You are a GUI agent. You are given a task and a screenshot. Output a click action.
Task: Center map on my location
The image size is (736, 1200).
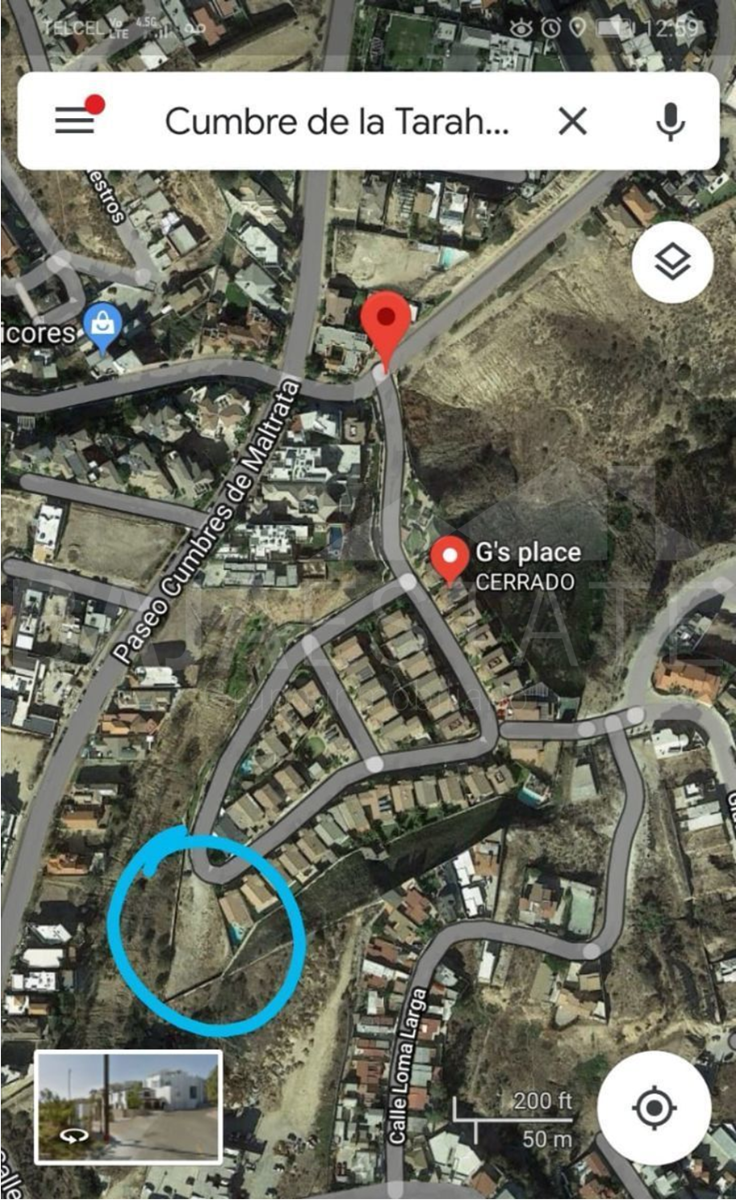[654, 1107]
